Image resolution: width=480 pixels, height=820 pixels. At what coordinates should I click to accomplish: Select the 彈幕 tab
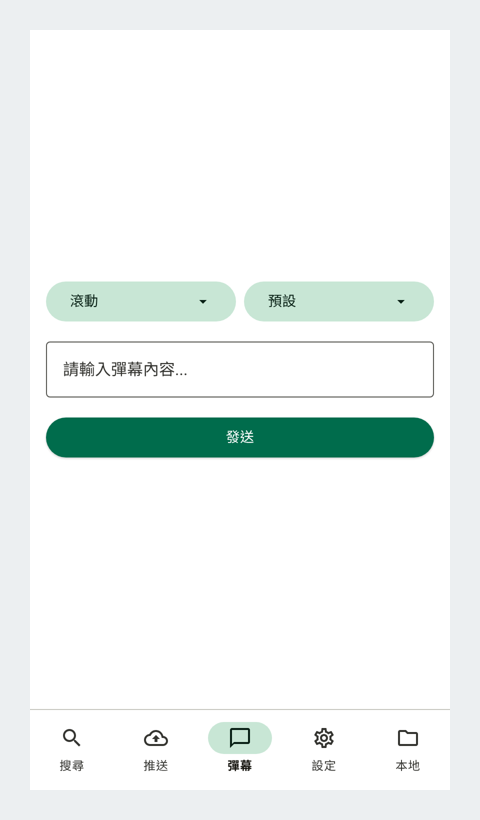[240, 750]
